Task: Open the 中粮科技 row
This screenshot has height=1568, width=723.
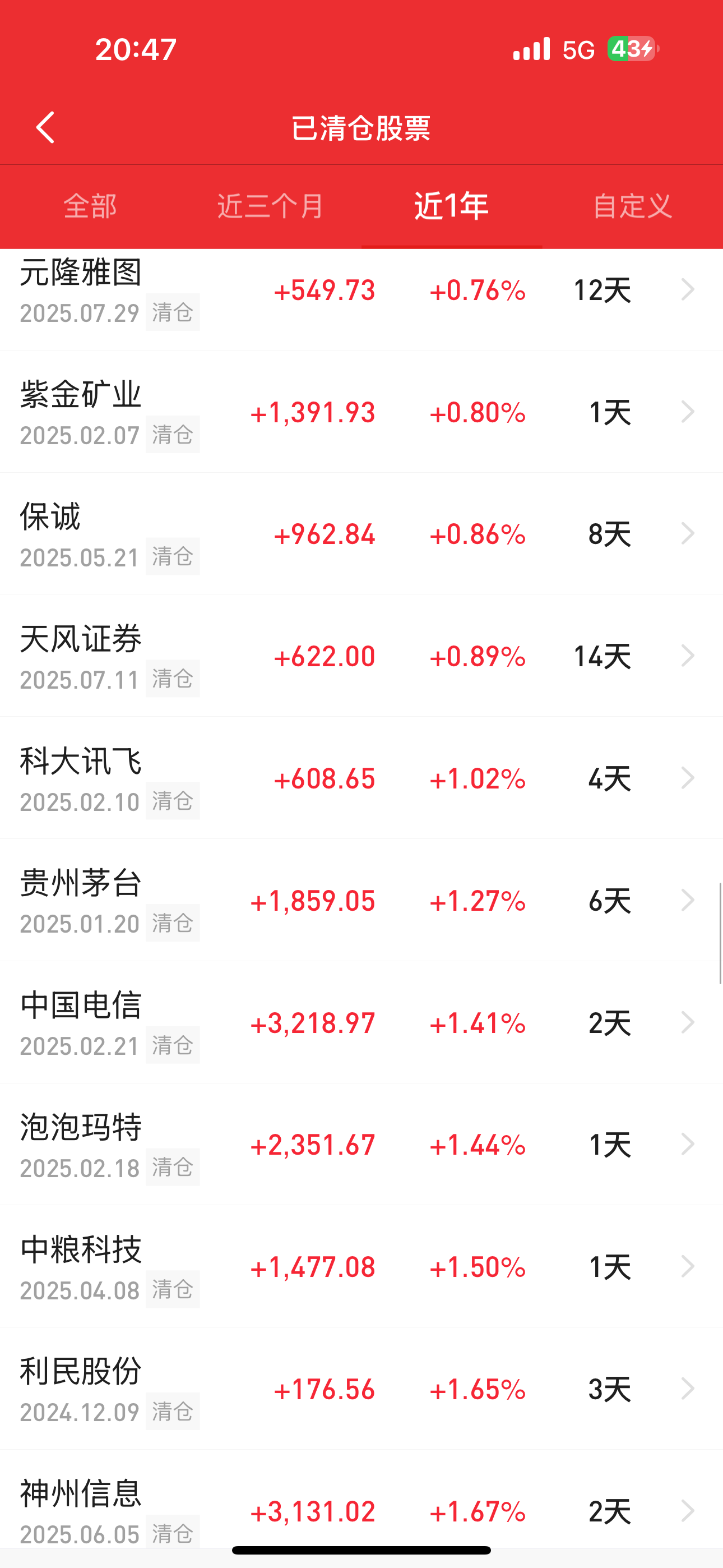Action: pyautogui.click(x=361, y=1267)
